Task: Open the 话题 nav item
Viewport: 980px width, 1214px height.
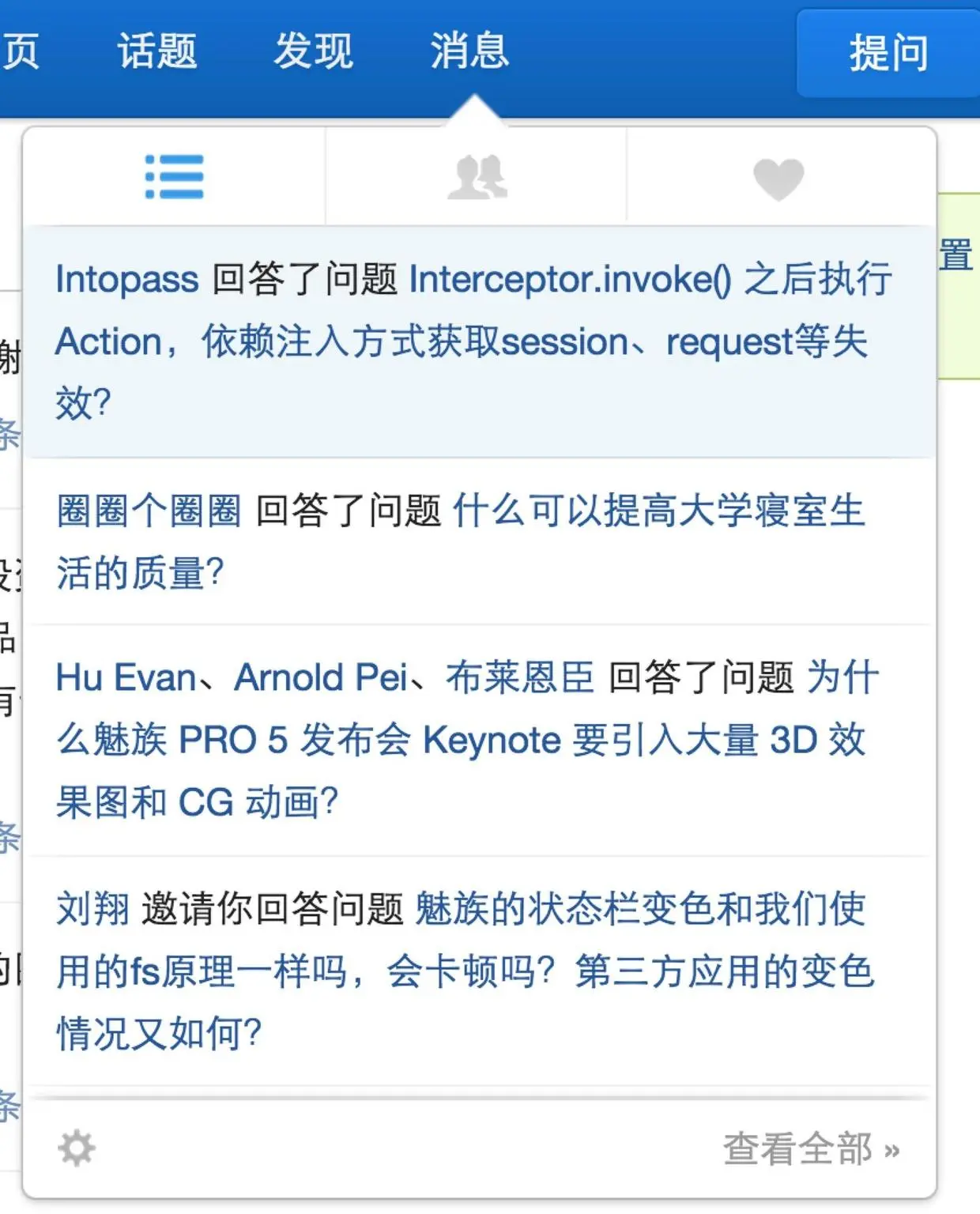Action: (x=157, y=52)
